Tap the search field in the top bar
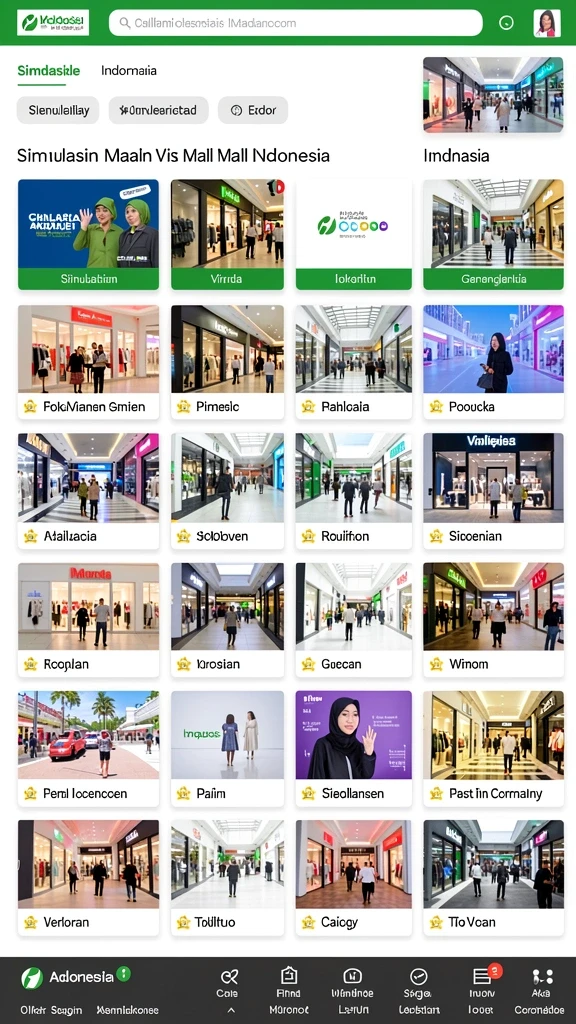Screen dimensions: 576x1024 point(295,23)
